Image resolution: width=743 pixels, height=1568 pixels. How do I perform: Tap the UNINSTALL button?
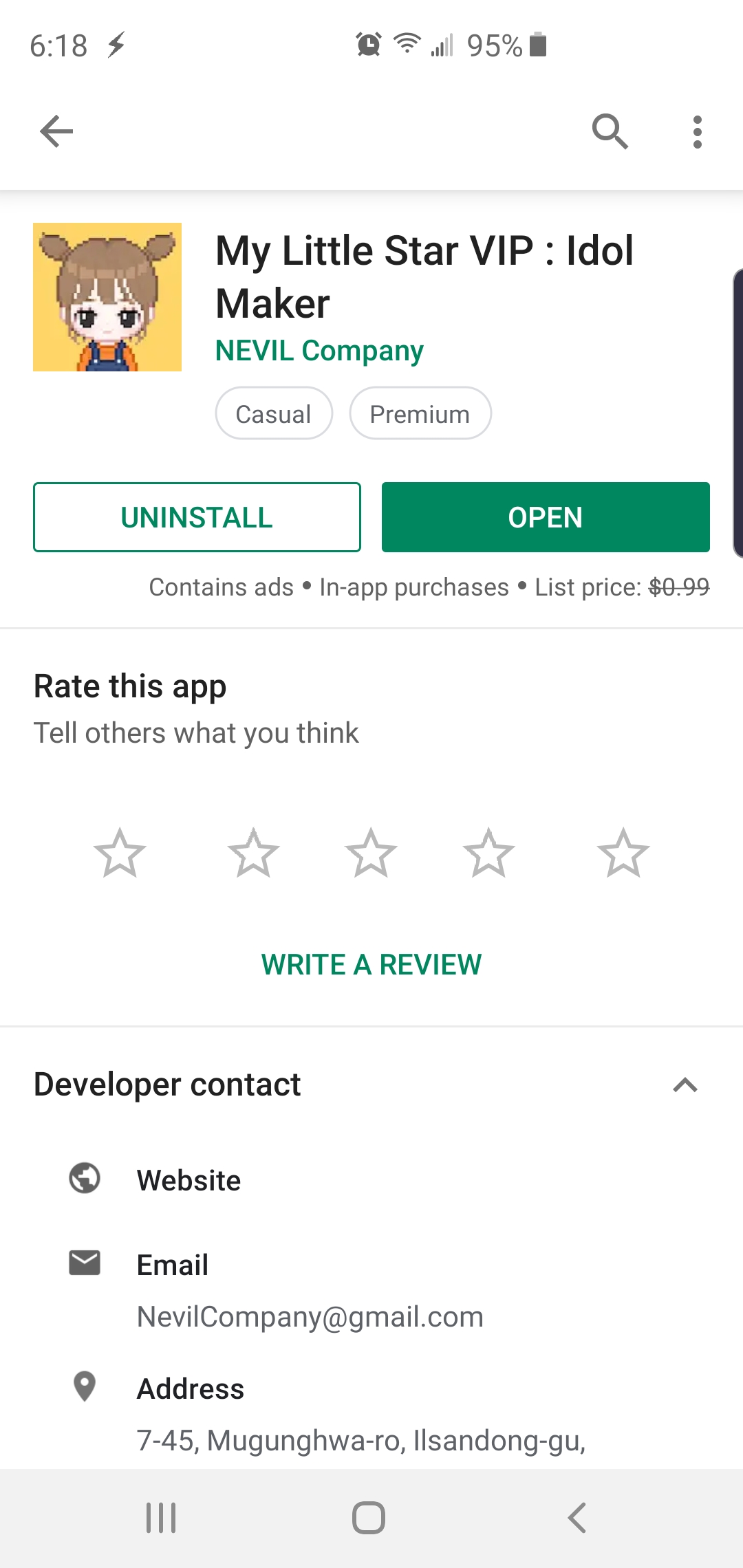[x=197, y=517]
